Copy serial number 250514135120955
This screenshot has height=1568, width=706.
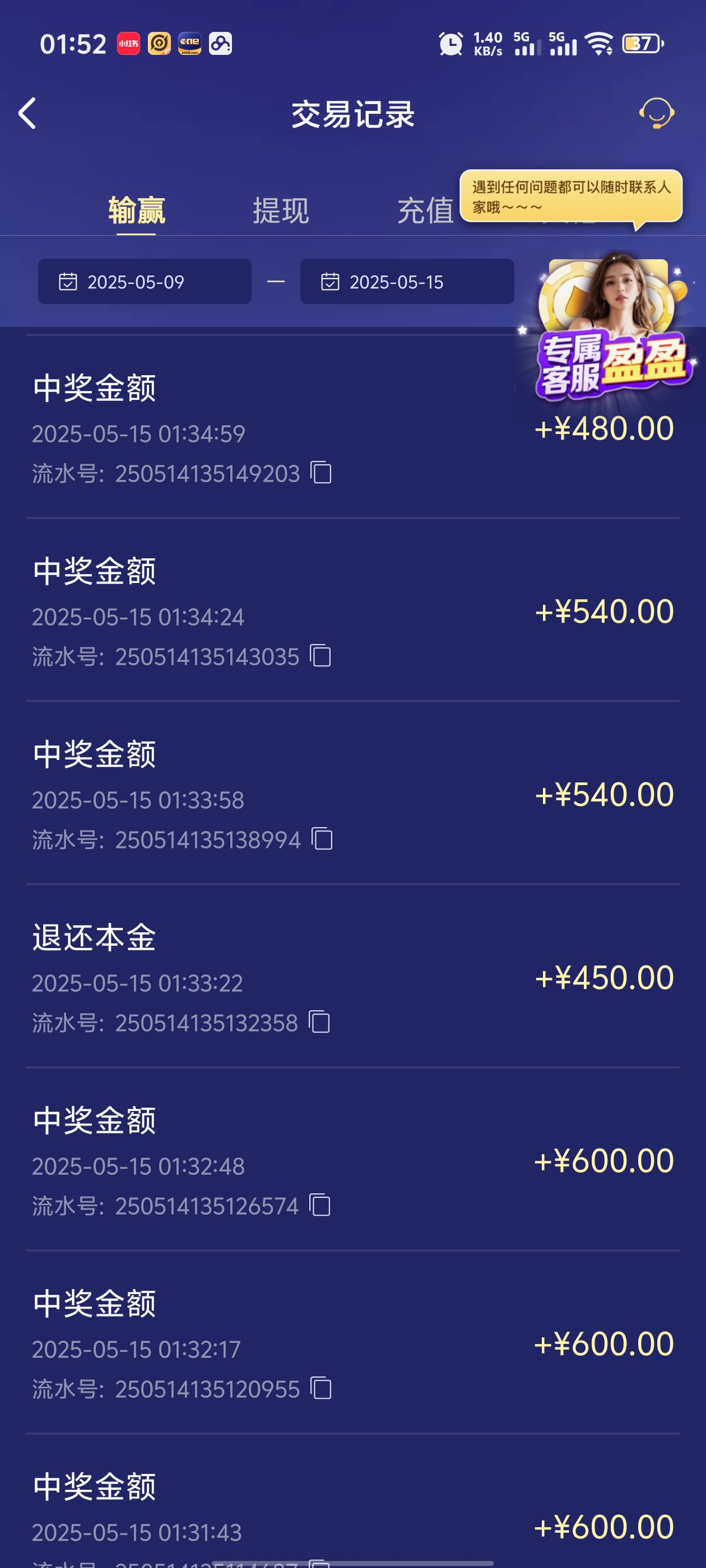[x=321, y=1389]
